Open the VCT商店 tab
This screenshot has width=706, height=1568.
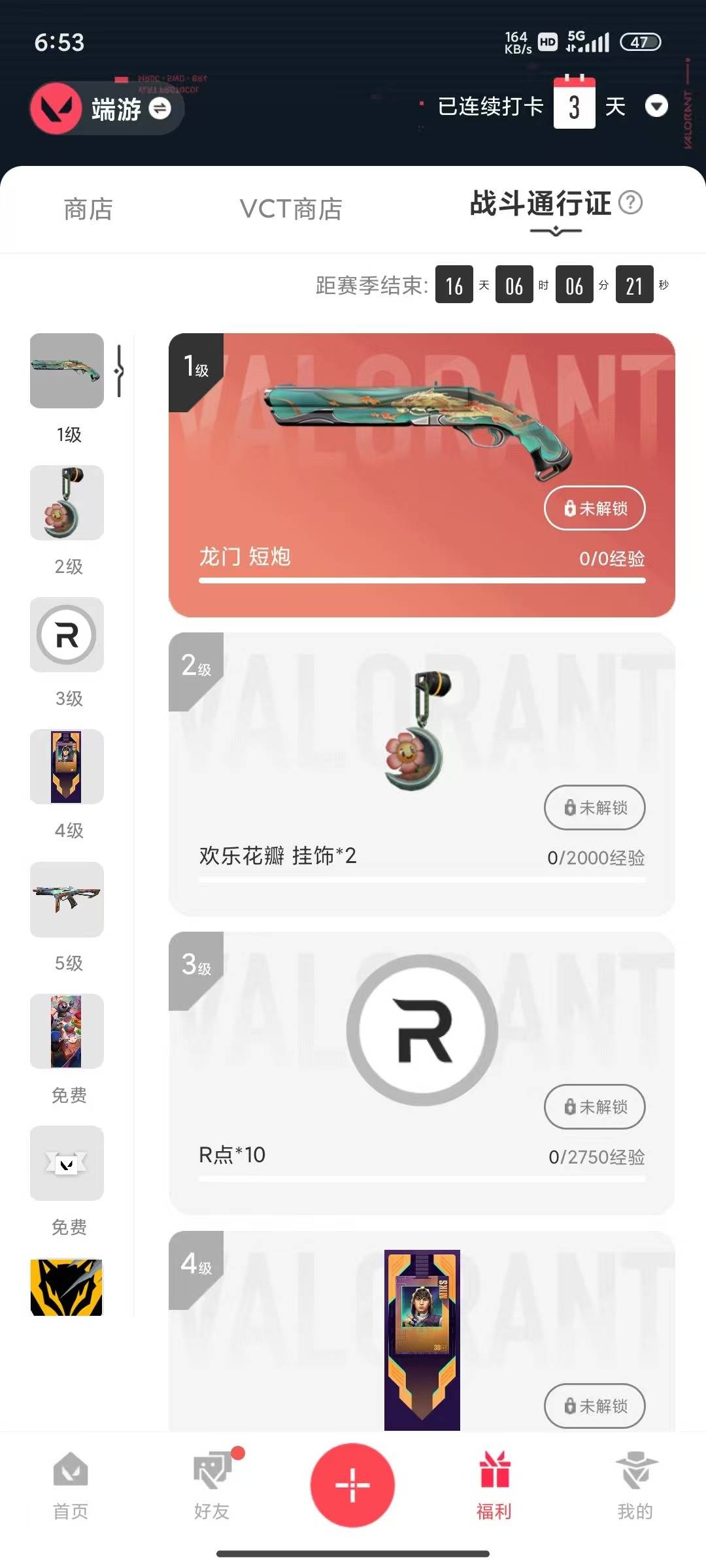pos(293,209)
